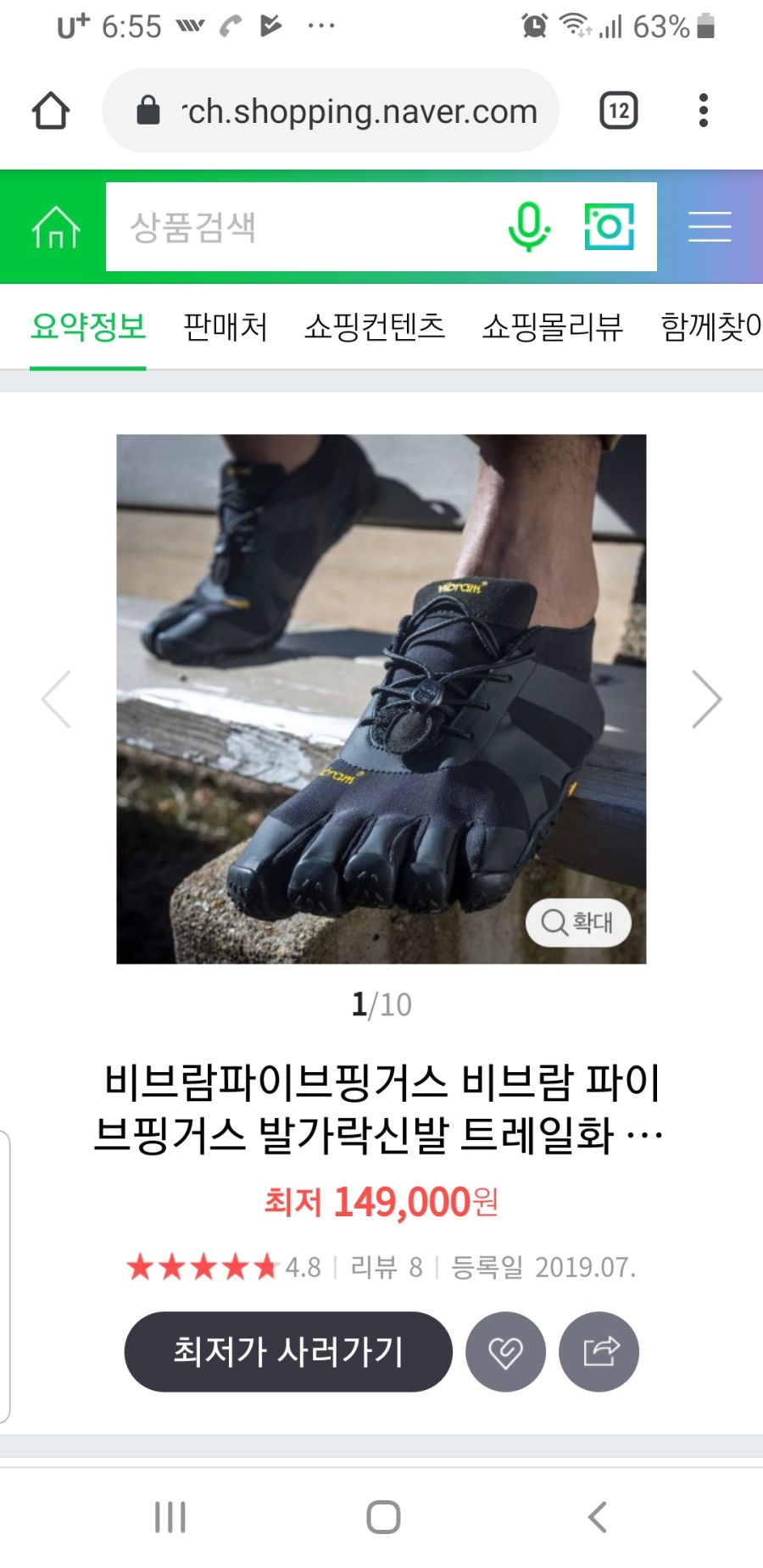
Task: Go to Naver Shopping home
Action: 55,227
